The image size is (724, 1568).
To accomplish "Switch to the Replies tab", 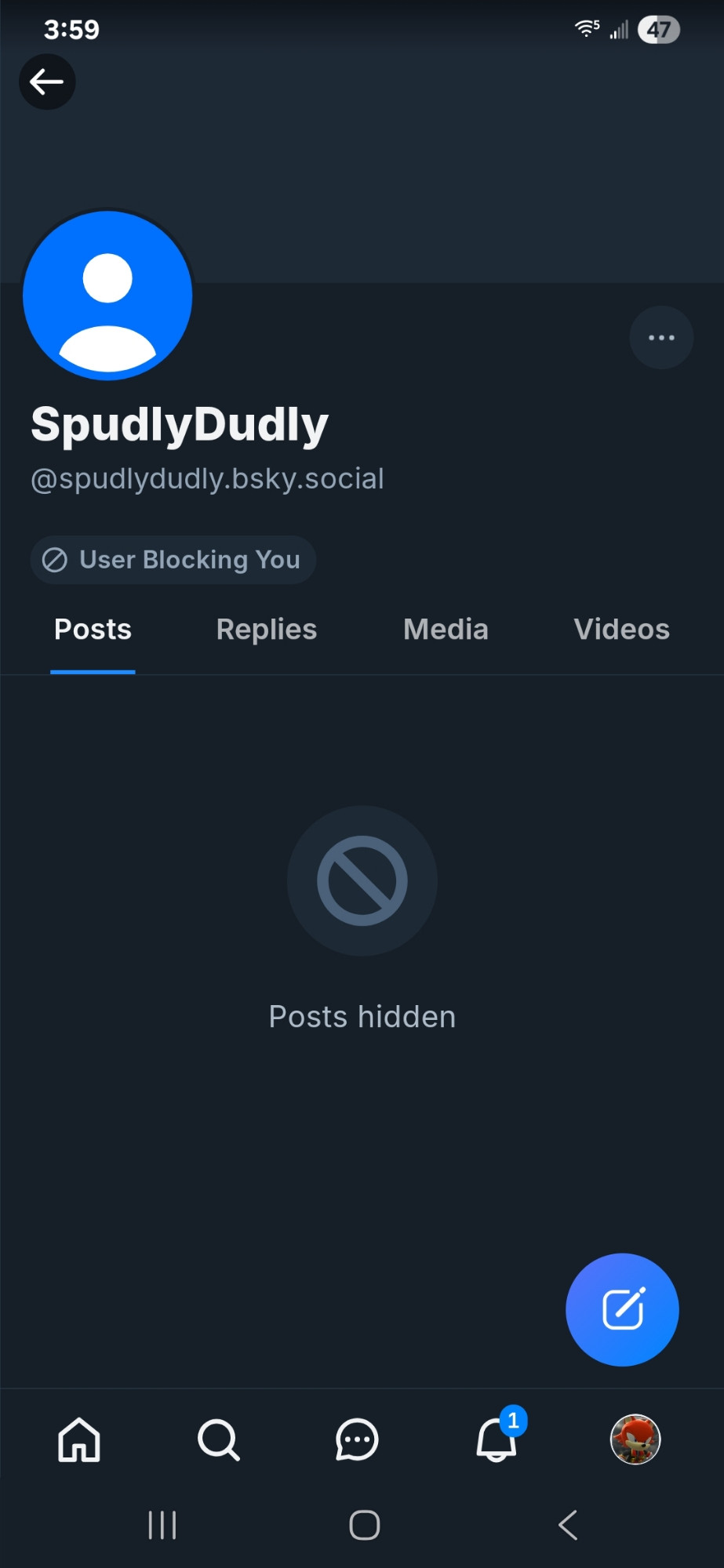I will point(267,630).
